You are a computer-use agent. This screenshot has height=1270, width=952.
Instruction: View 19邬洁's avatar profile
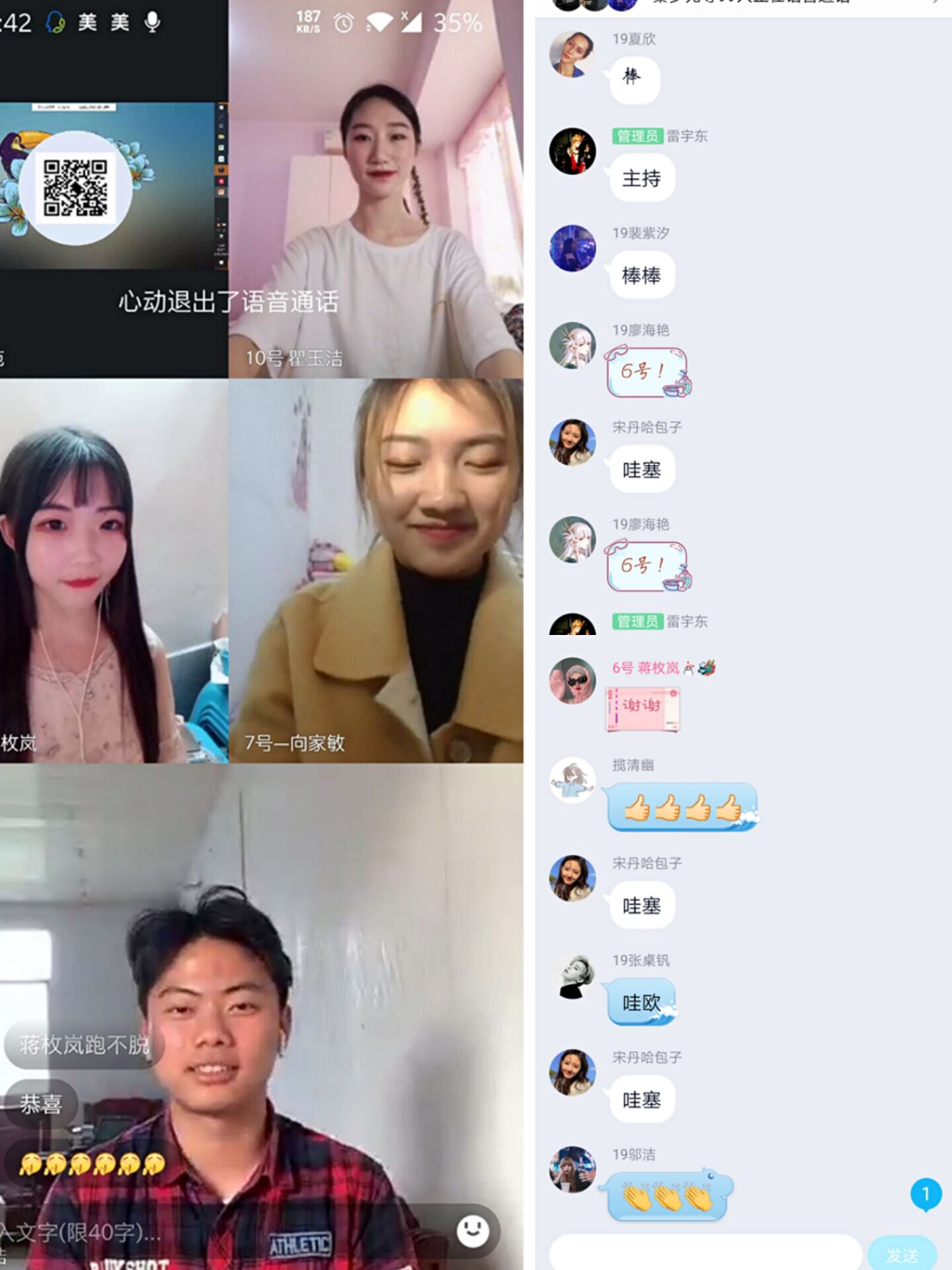coord(572,1169)
